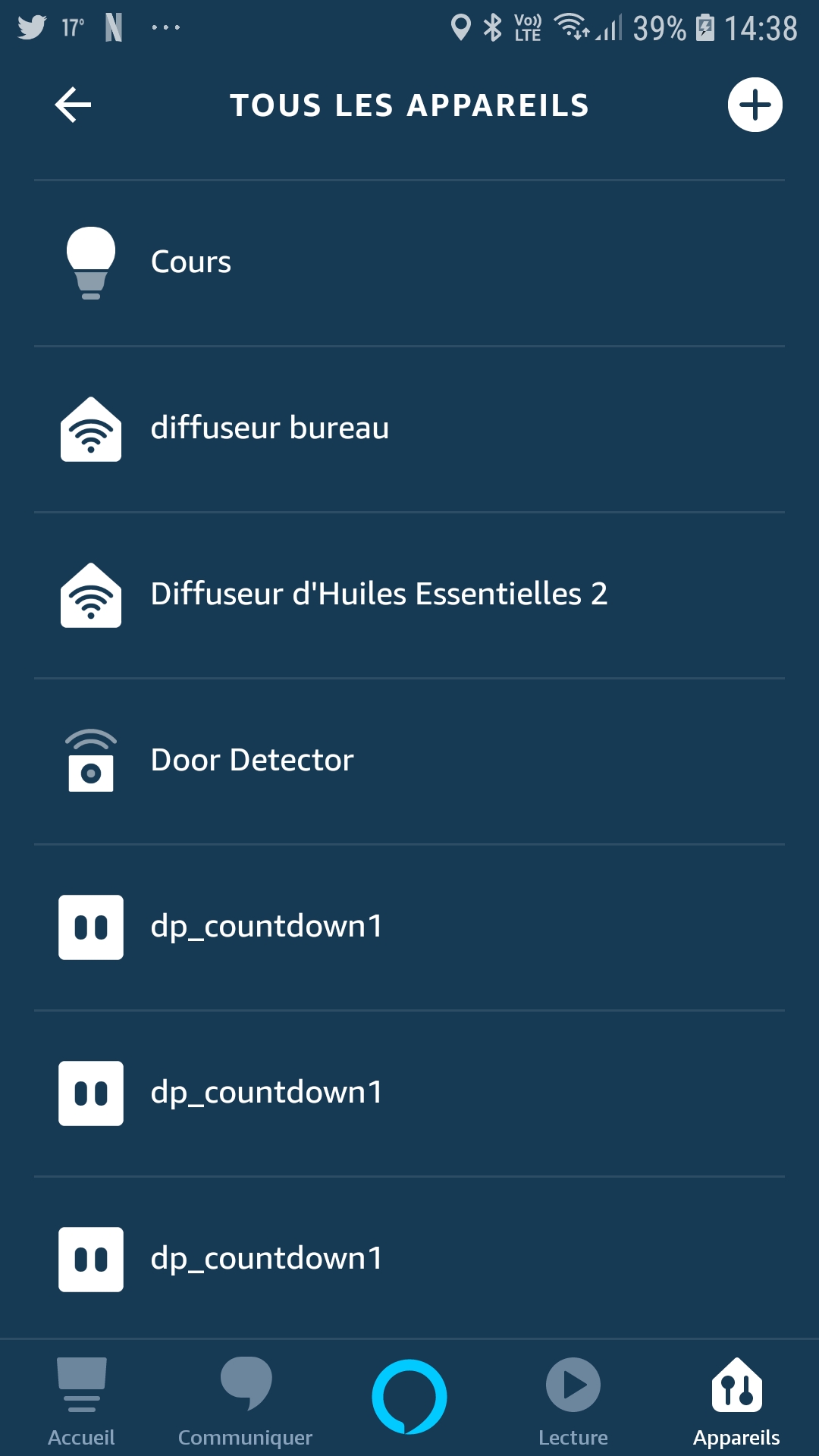This screenshot has height=1456, width=819.
Task: Open diffuseur bureau device
Action: pos(409,429)
